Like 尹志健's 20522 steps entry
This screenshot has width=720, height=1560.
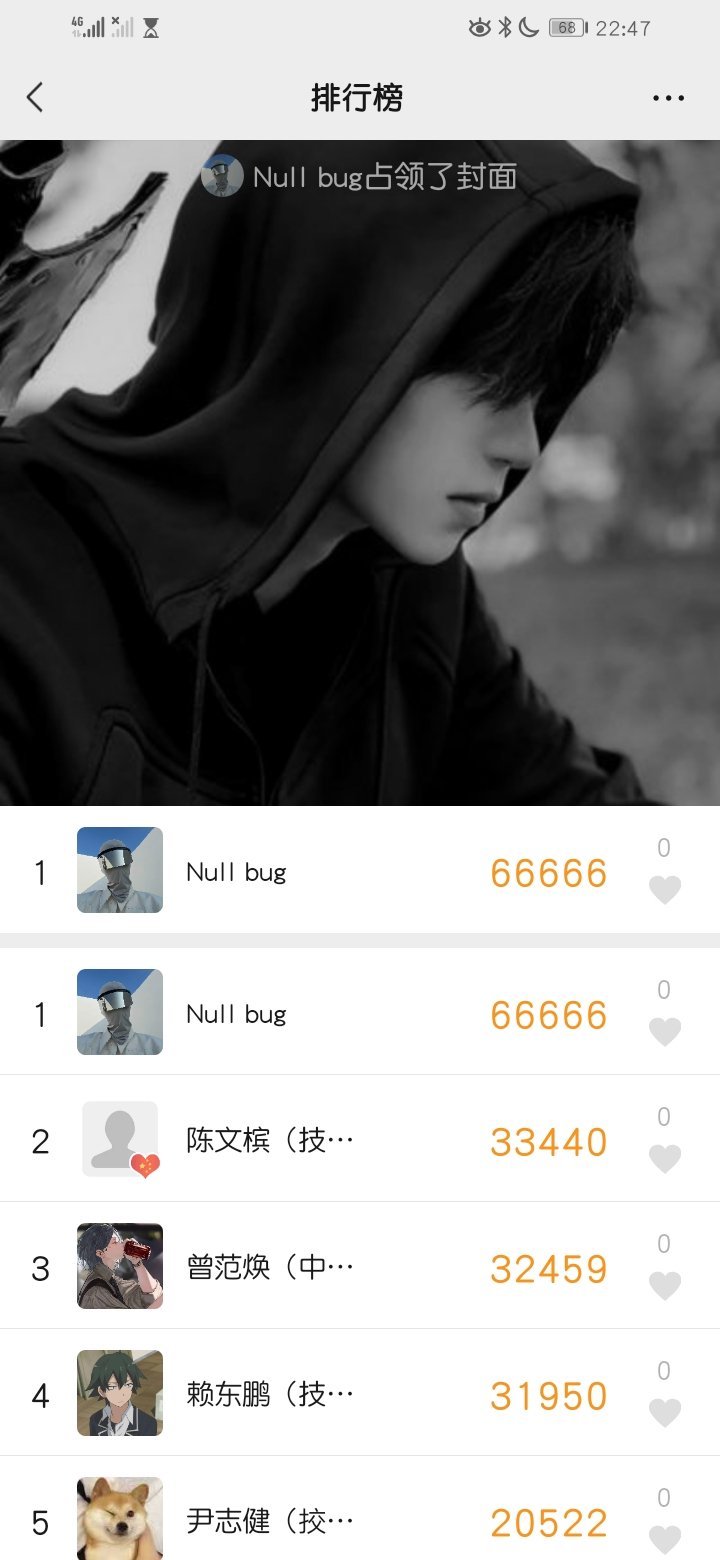[664, 1538]
